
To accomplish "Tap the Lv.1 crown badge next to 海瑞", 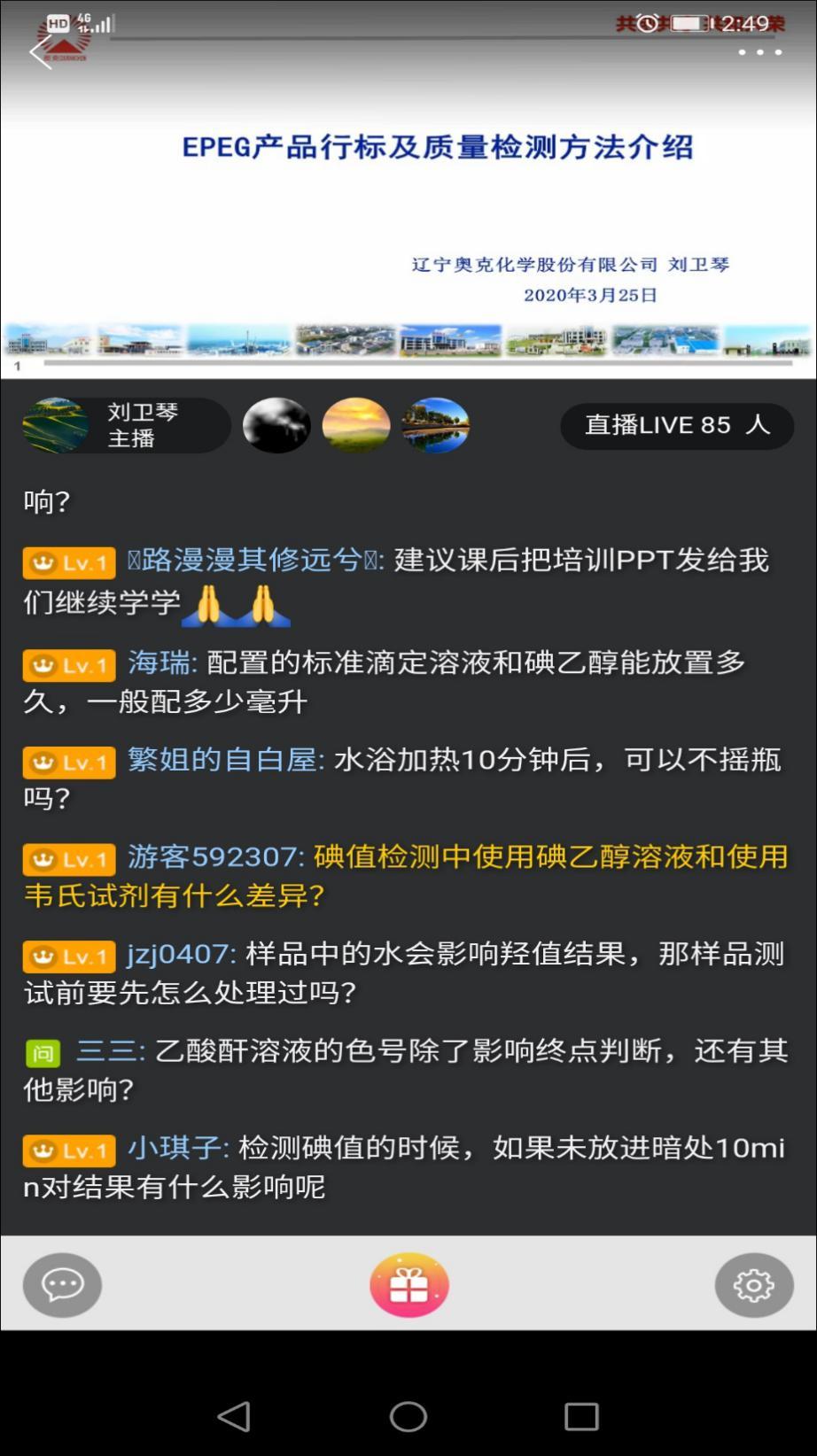I will click(68, 665).
